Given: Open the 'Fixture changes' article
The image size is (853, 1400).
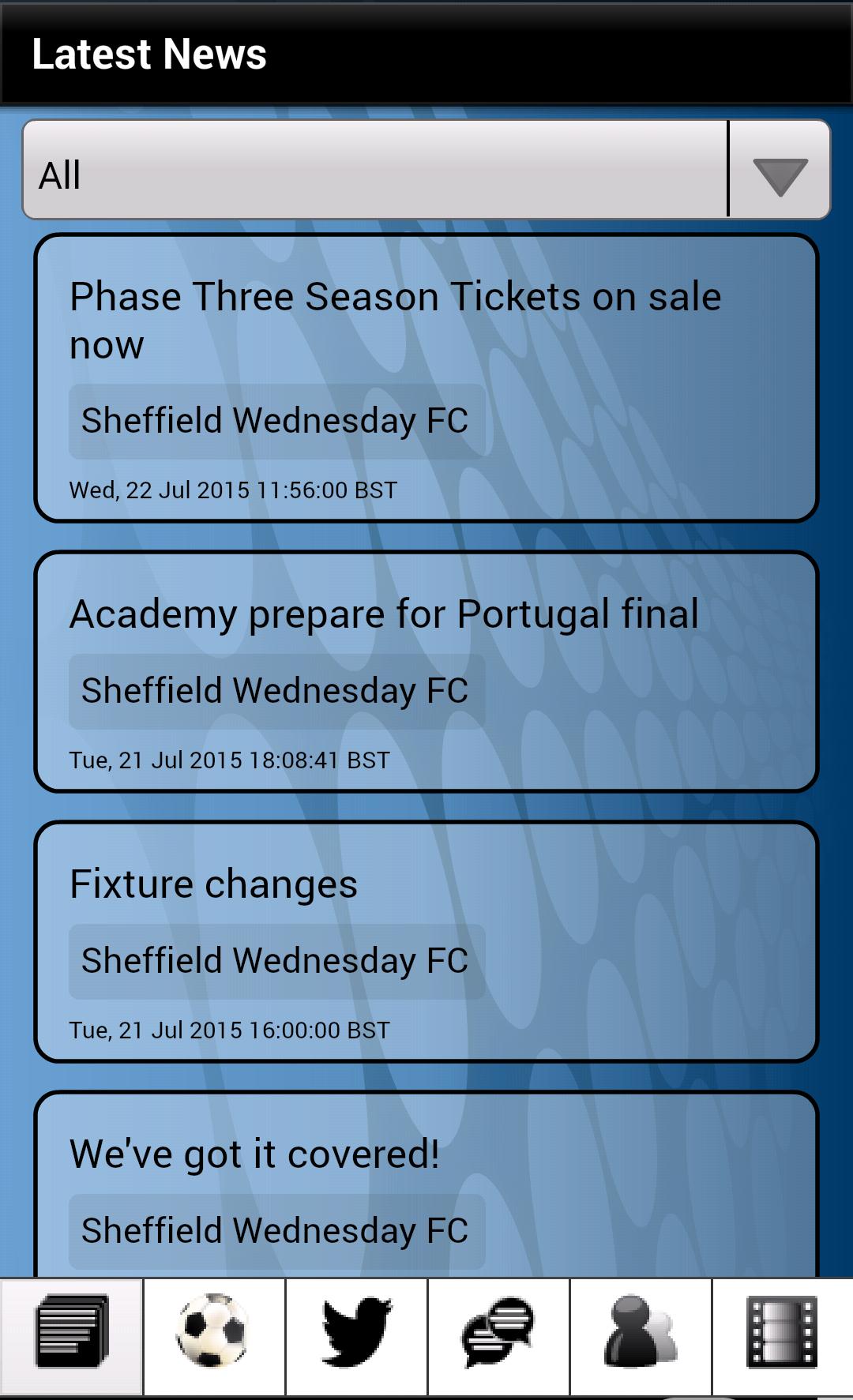Looking at the screenshot, I should click(426, 941).
